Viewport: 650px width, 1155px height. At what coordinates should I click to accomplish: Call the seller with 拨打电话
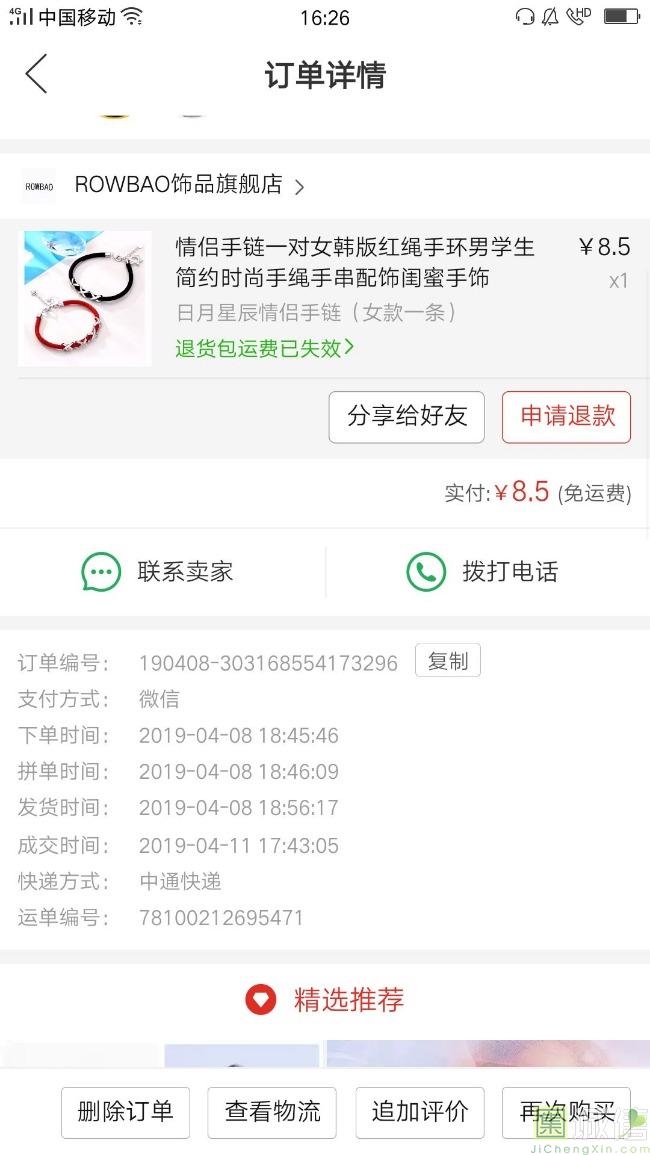click(x=483, y=572)
